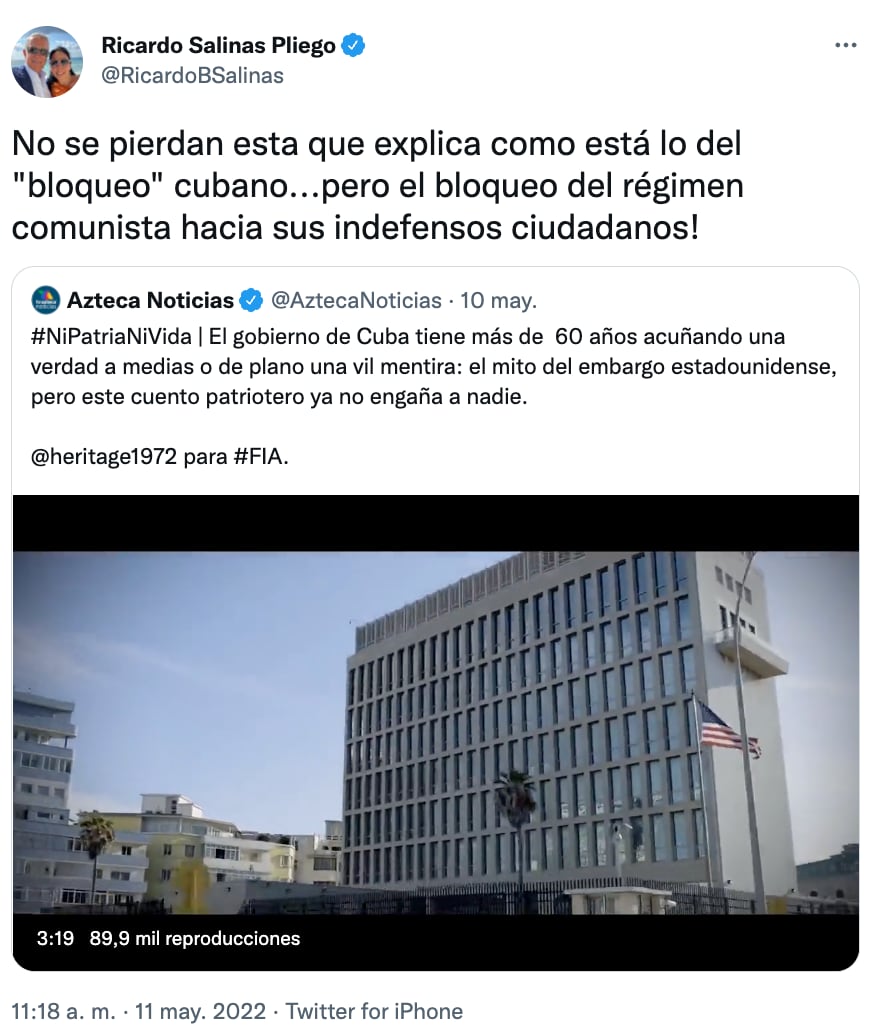
Task: Open the tweet's three-dot overflow menu
Action: tap(845, 46)
